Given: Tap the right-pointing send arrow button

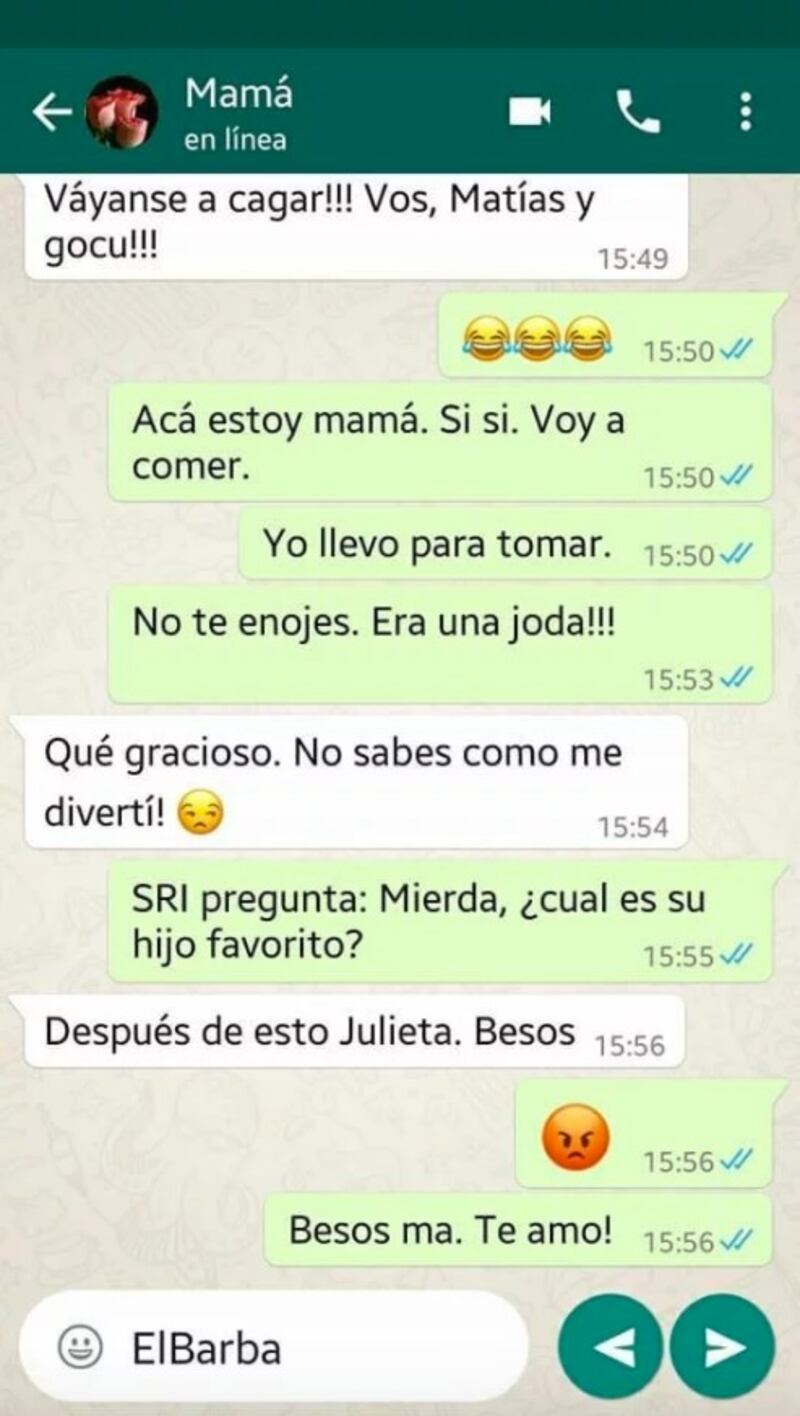Looking at the screenshot, I should [722, 1348].
